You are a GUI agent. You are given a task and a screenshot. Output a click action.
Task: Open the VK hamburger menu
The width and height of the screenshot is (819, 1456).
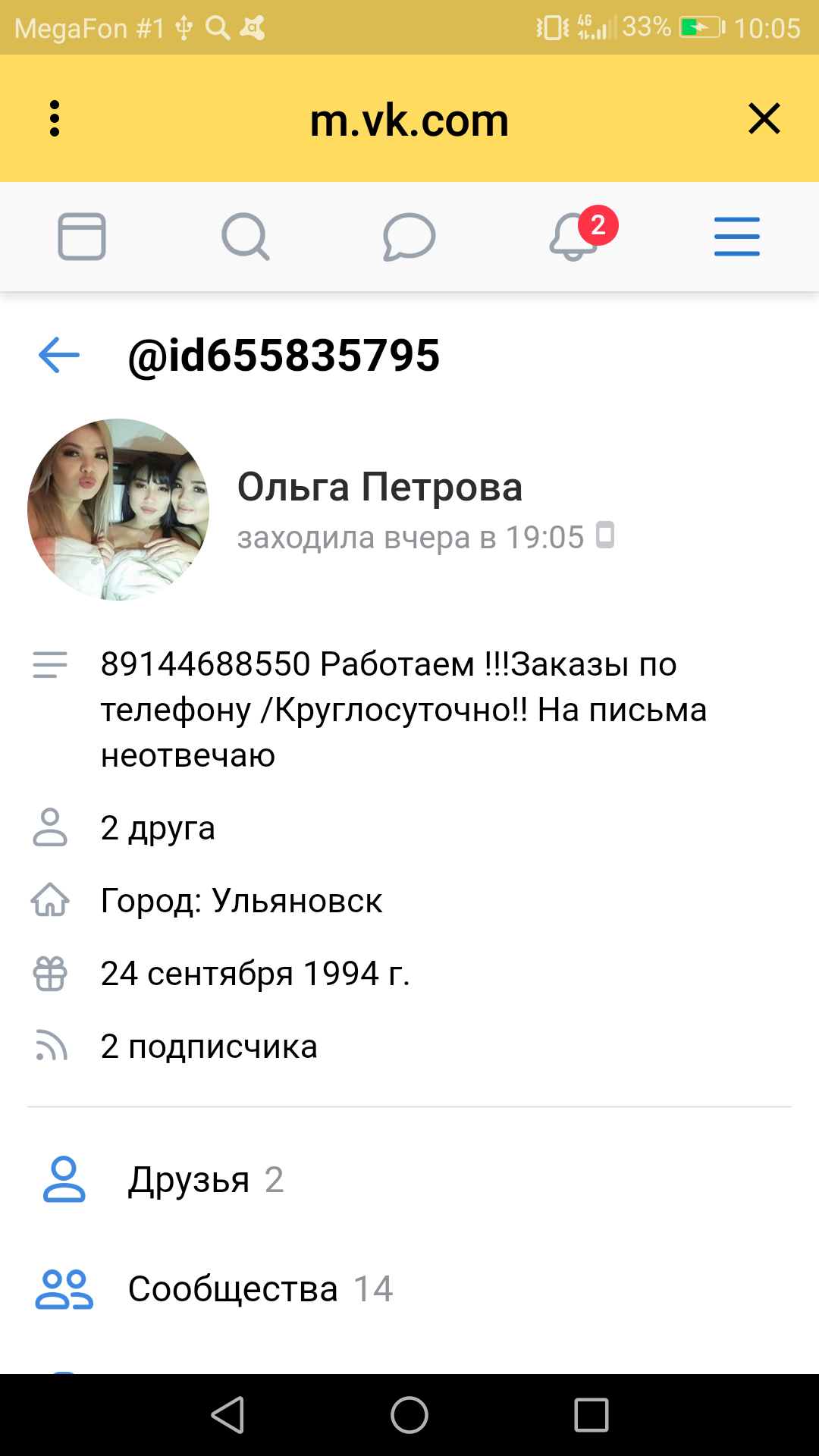[x=736, y=237]
